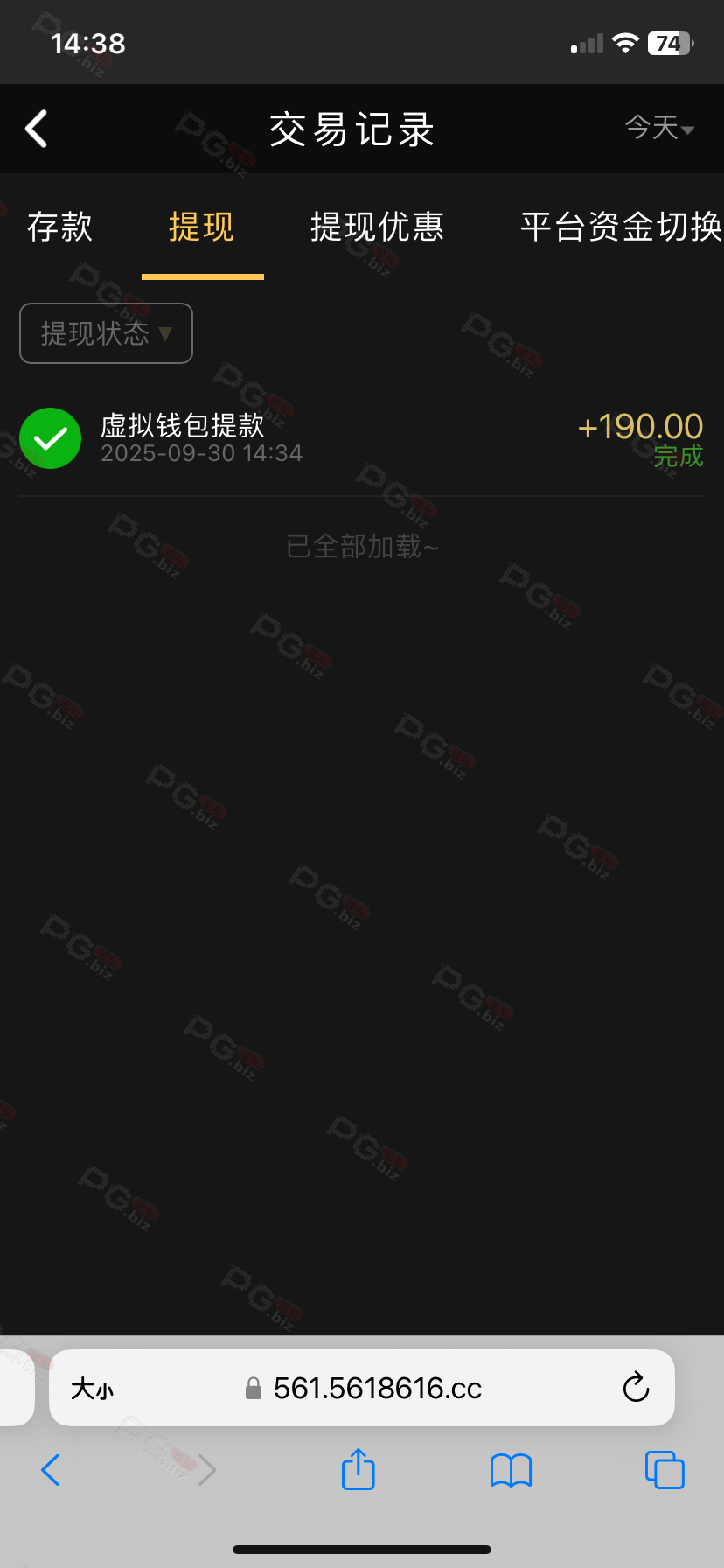
Task: Open Safari page settings 大小 button
Action: point(92,1389)
